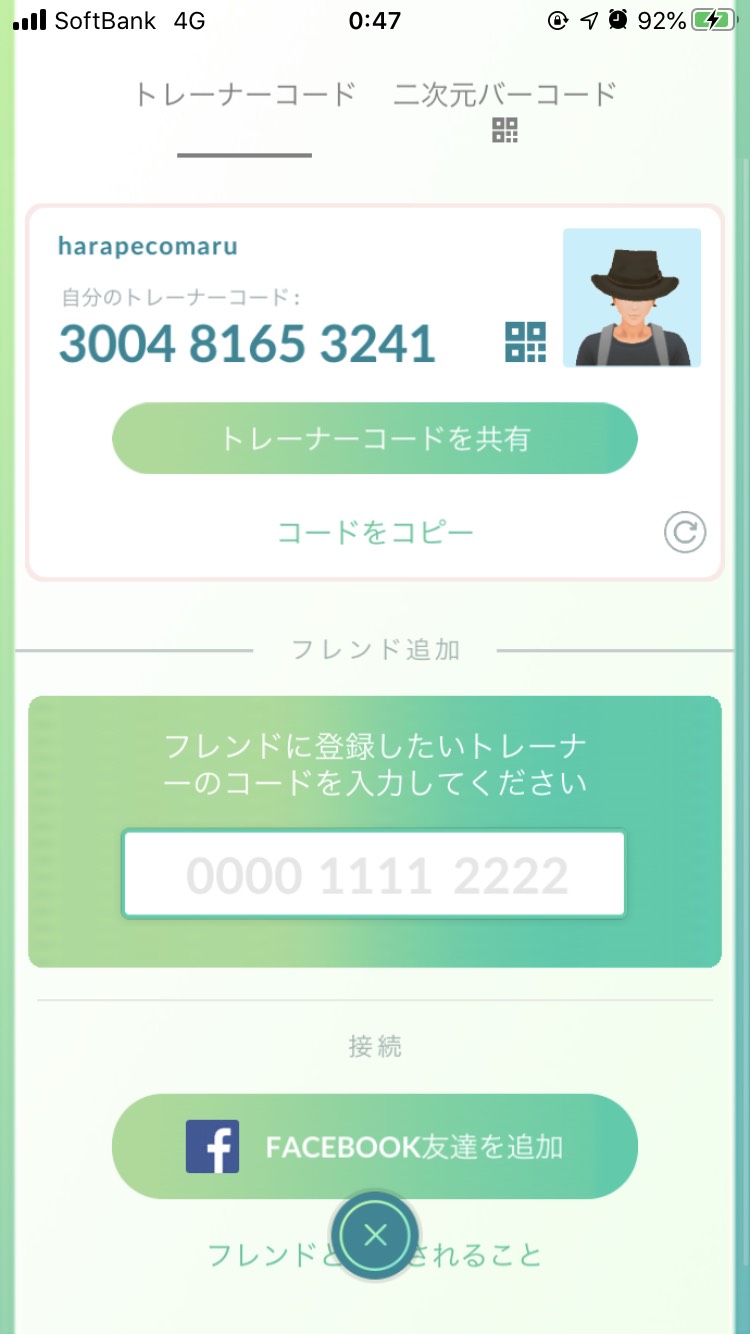Close the add friend screen
This screenshot has height=1334, width=750.
point(375,1236)
